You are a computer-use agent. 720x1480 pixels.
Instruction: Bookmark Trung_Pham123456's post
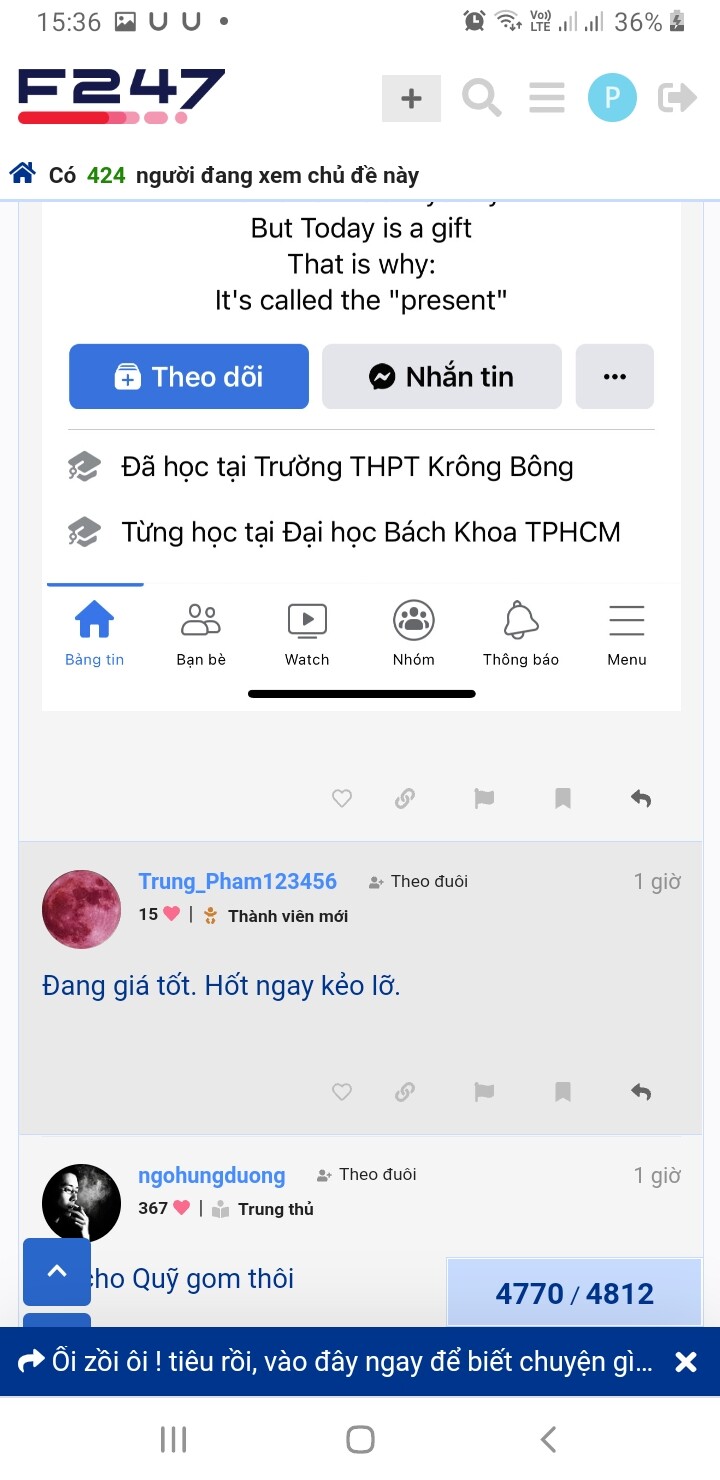(563, 1092)
